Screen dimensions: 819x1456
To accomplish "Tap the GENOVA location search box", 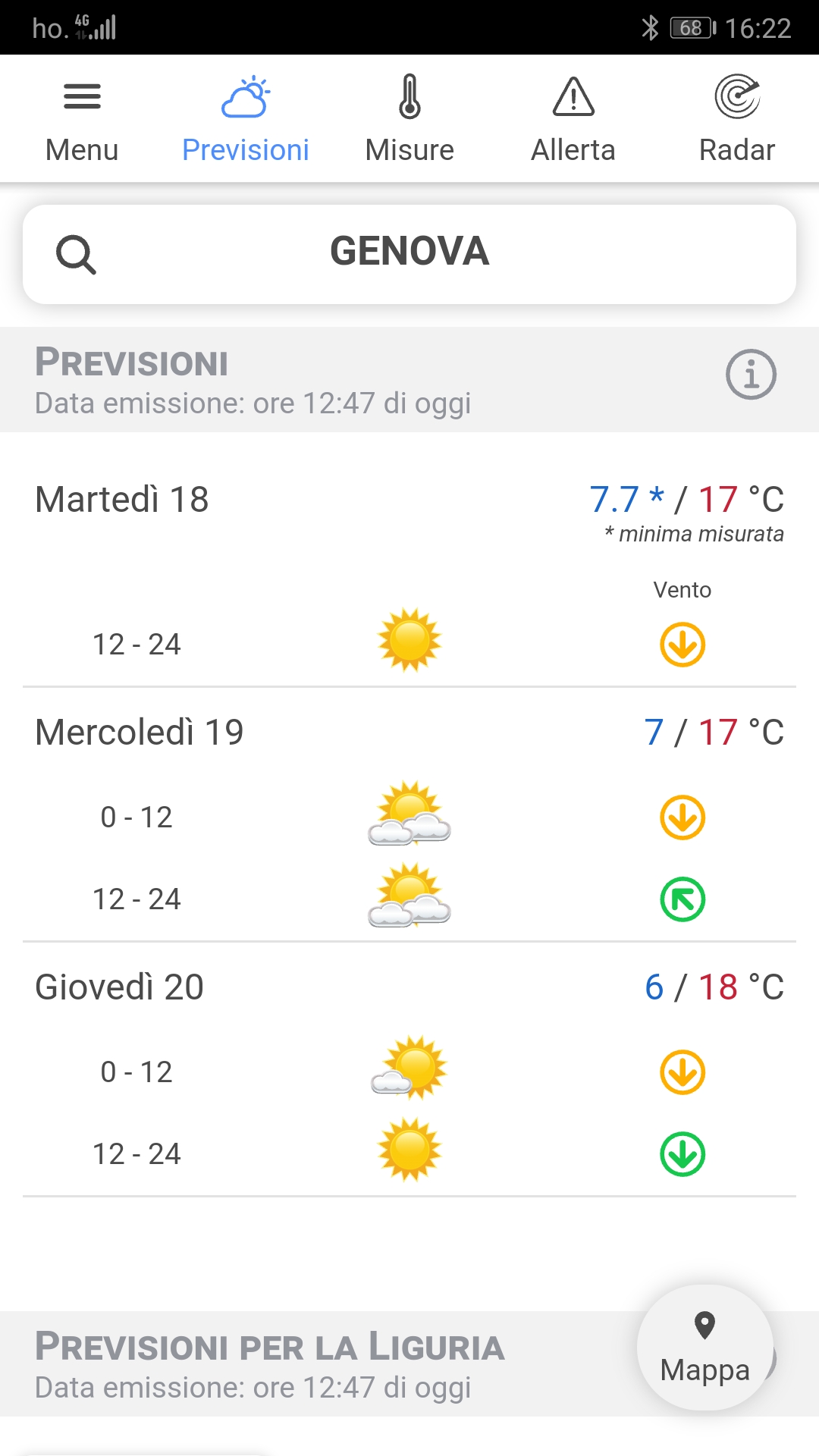I will point(409,254).
